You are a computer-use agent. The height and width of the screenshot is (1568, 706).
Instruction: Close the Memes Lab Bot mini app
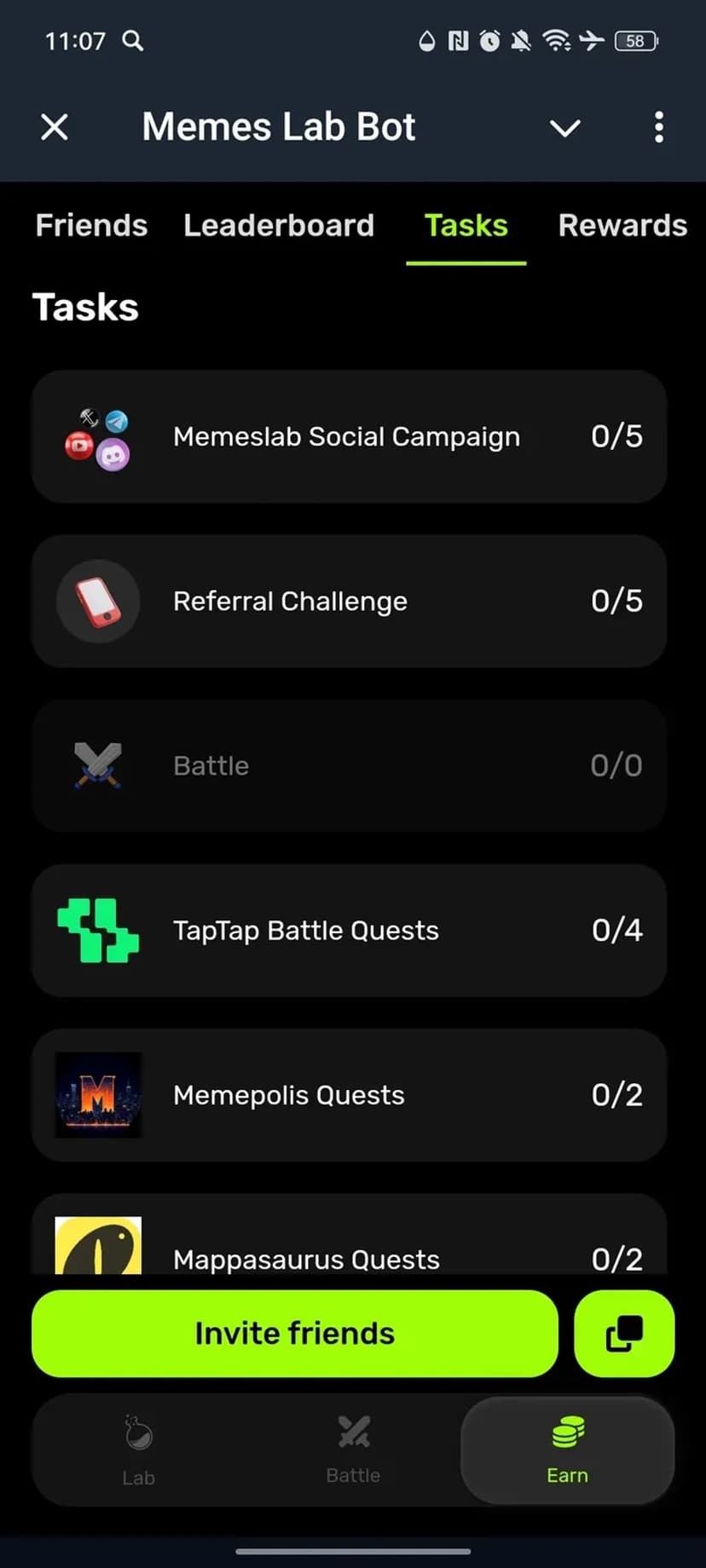coord(55,128)
